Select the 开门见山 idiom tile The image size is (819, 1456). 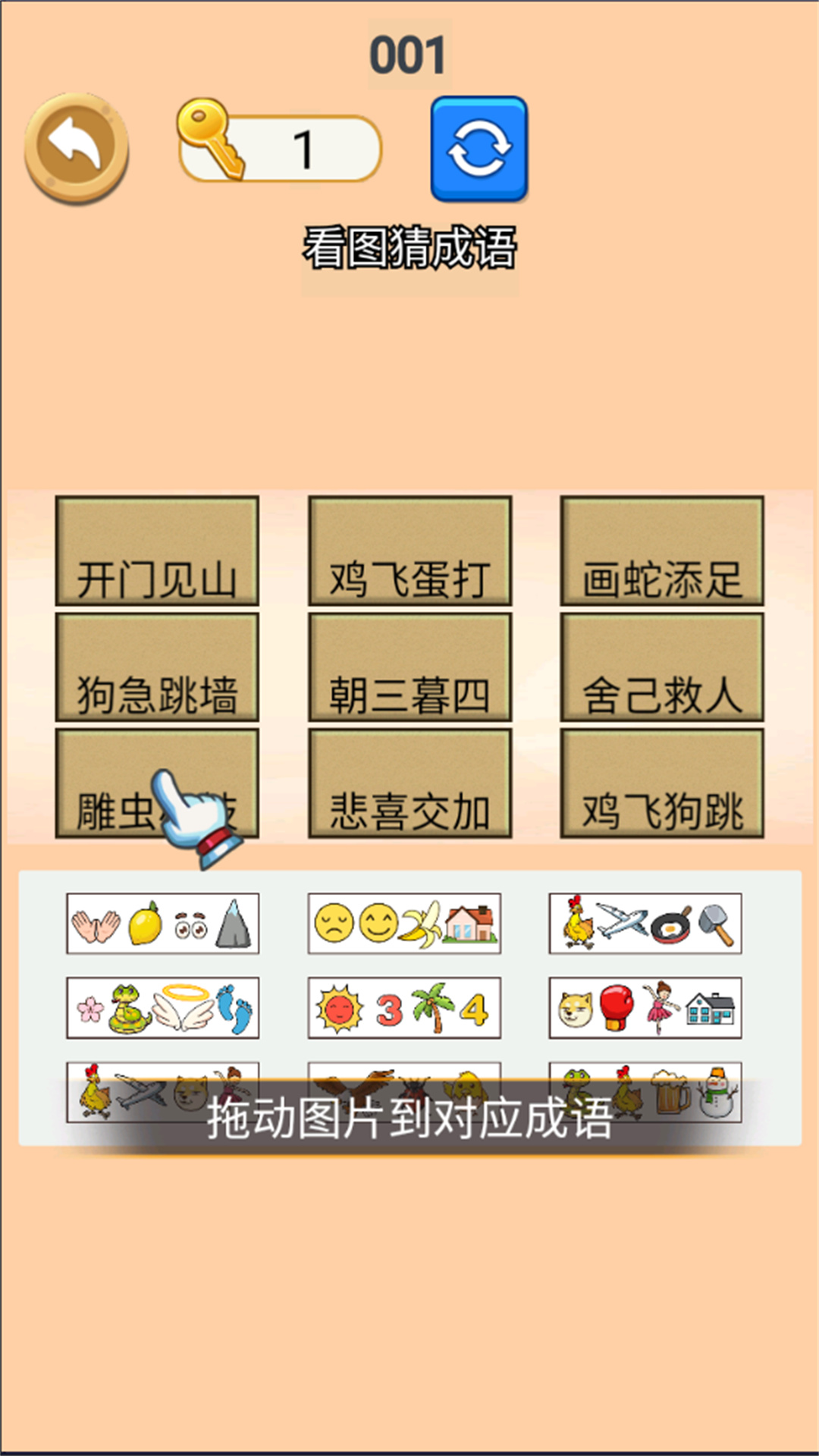click(x=157, y=551)
